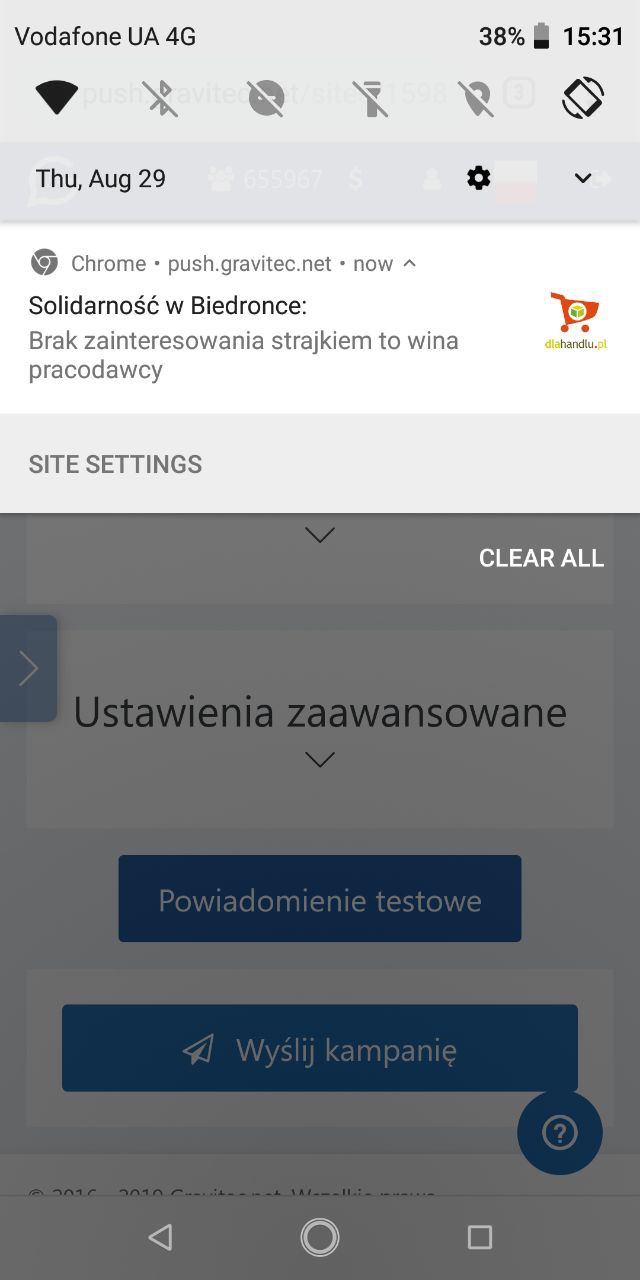
Task: Open SITE SETTINGS for notification
Action: [x=115, y=464]
